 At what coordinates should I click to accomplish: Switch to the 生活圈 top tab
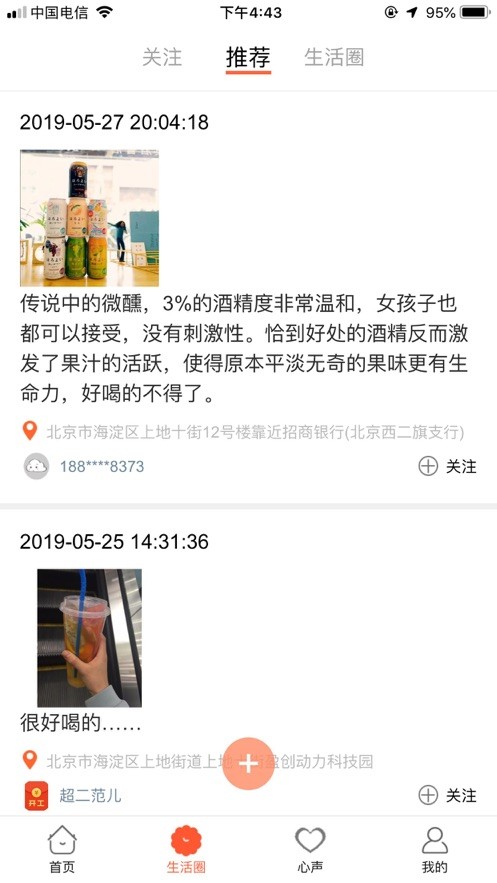click(x=334, y=57)
